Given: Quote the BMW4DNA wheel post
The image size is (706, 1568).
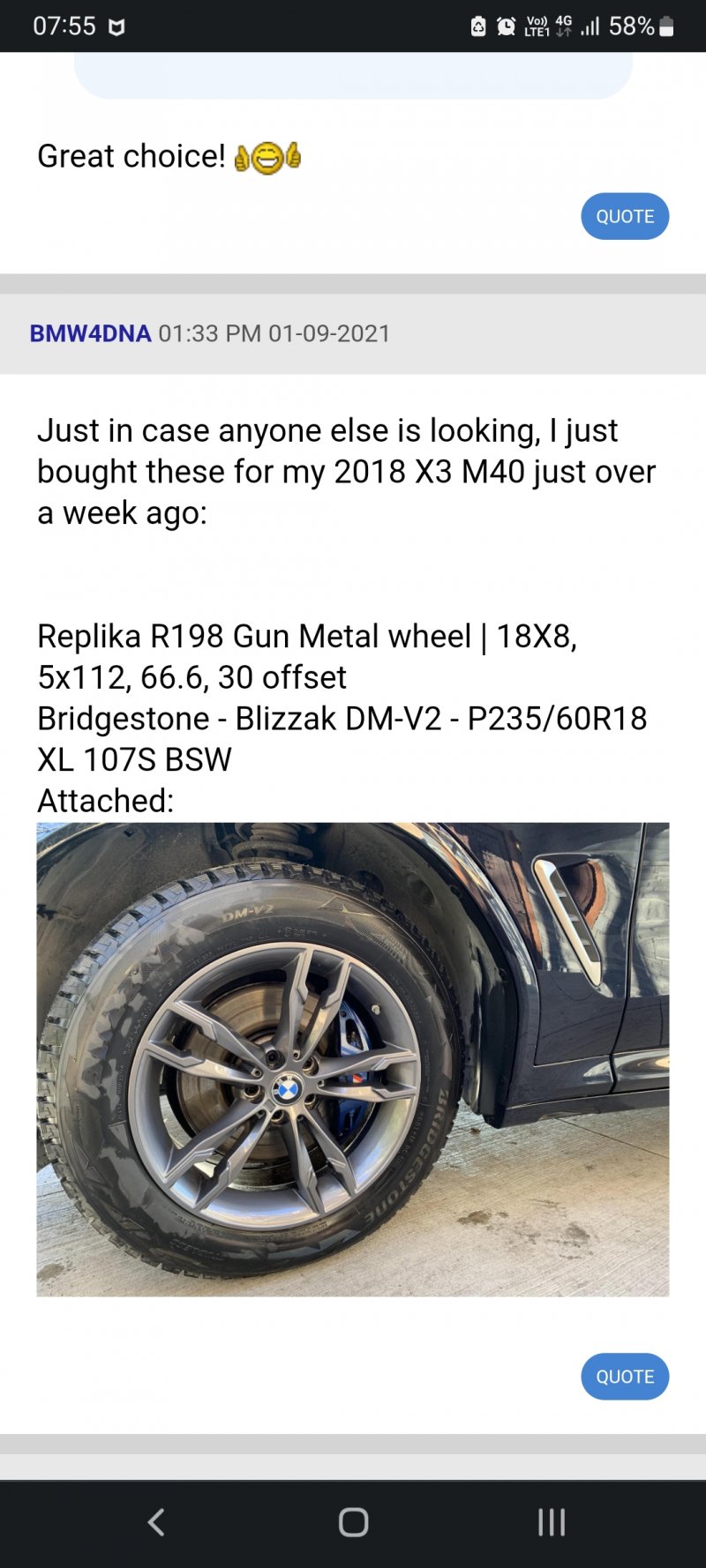Looking at the screenshot, I should [624, 1376].
